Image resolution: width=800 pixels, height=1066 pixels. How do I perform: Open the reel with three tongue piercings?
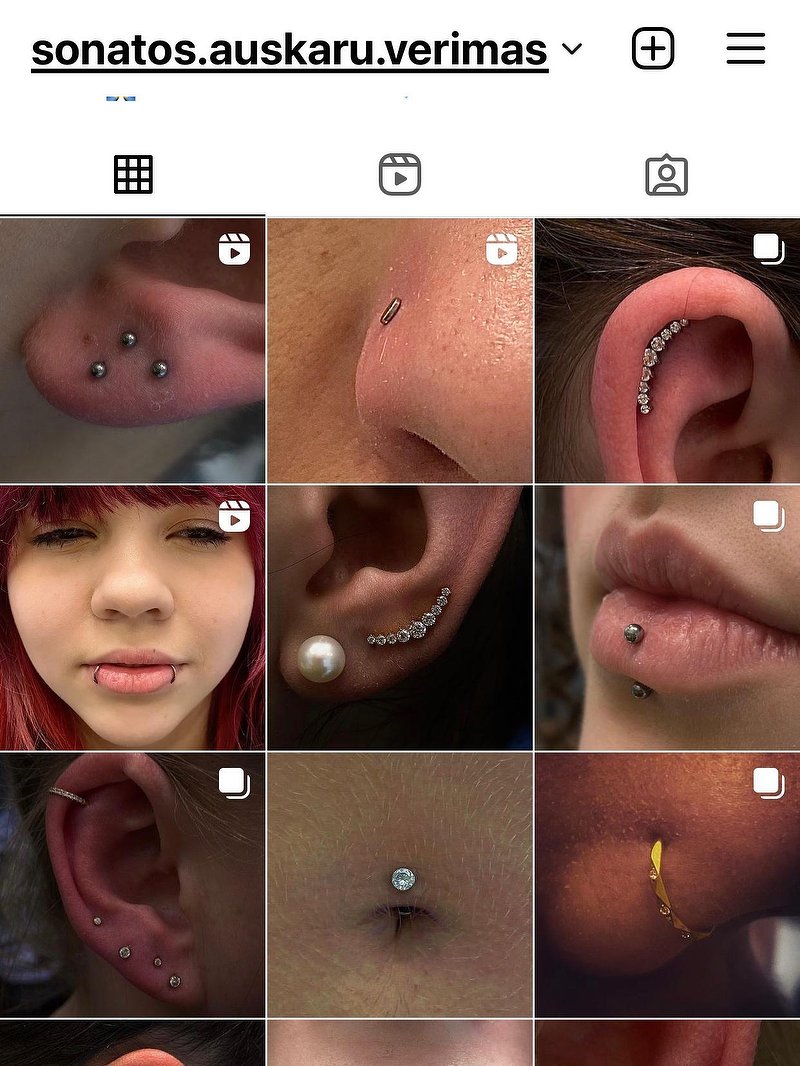(132, 351)
